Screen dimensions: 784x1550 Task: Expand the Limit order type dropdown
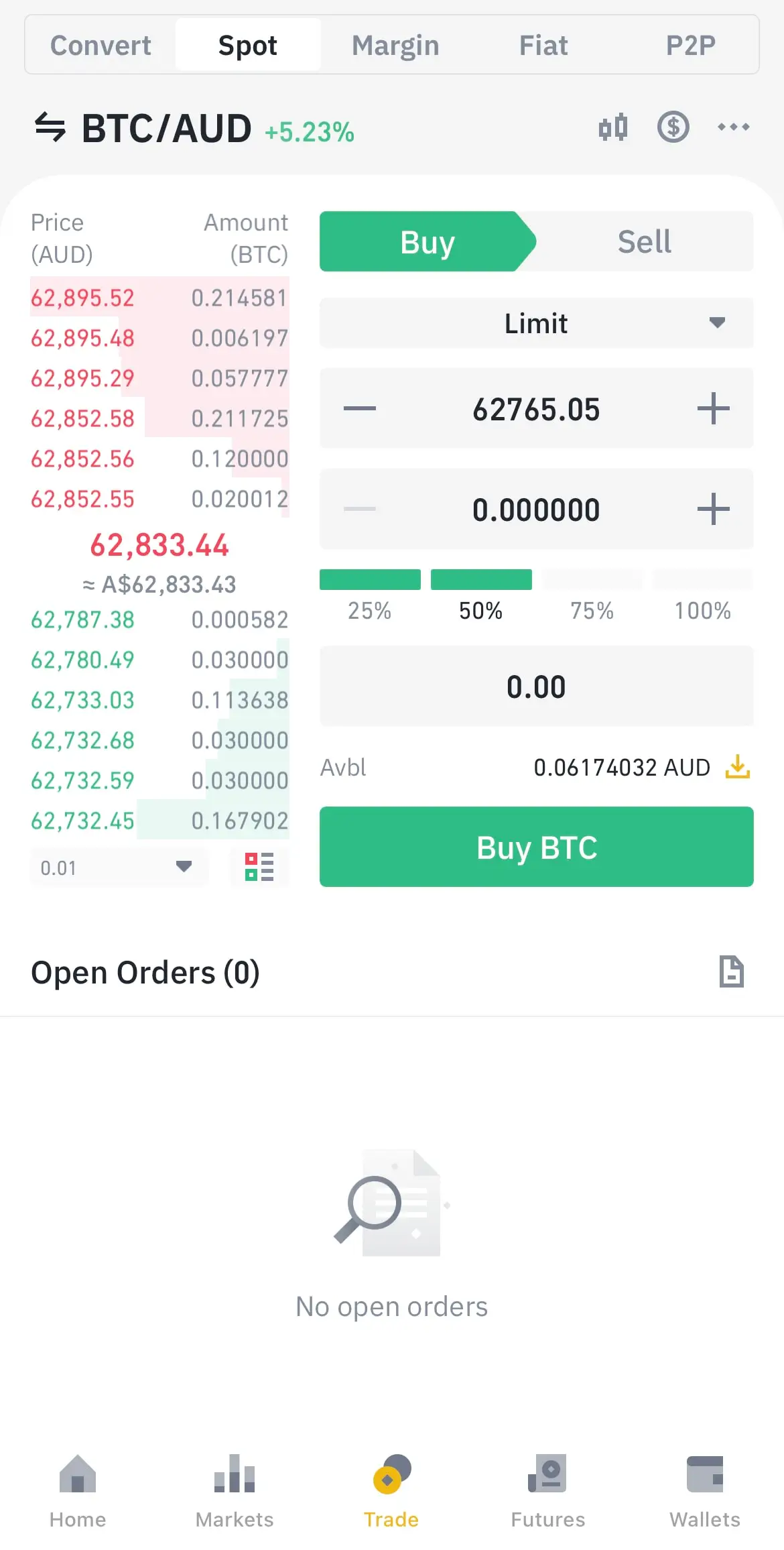(x=536, y=323)
